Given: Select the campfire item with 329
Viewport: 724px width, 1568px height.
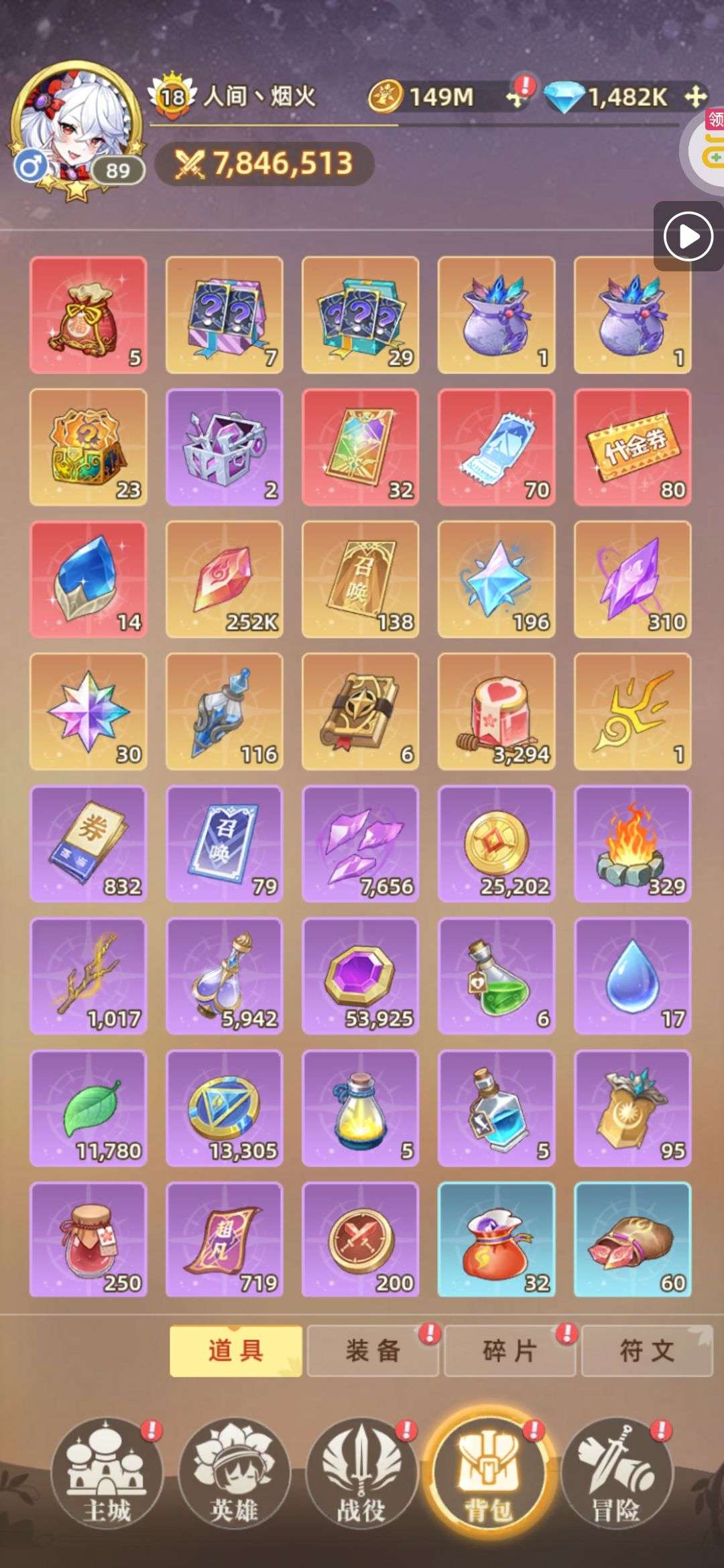Looking at the screenshot, I should [x=632, y=844].
